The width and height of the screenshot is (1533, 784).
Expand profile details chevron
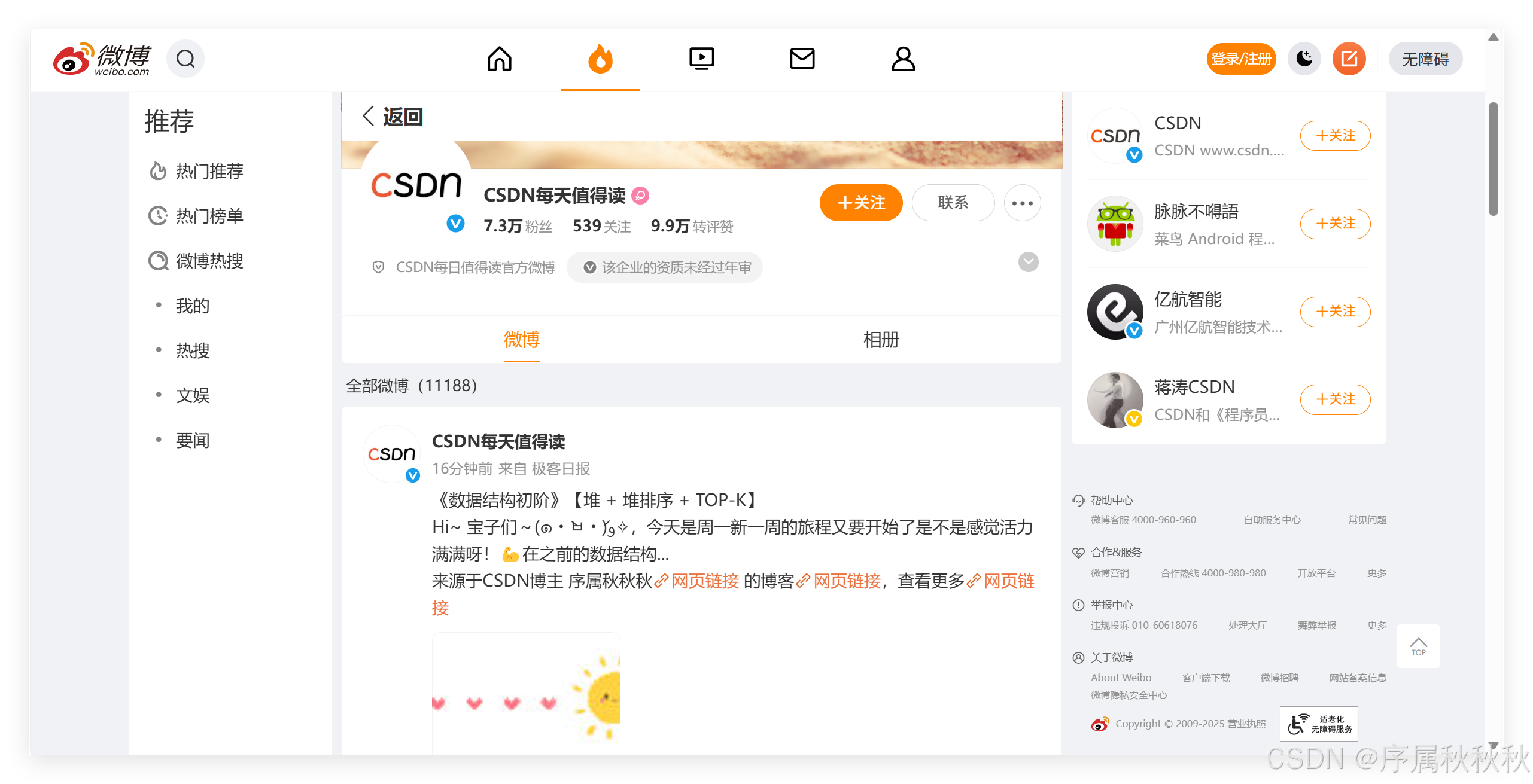click(x=1028, y=262)
